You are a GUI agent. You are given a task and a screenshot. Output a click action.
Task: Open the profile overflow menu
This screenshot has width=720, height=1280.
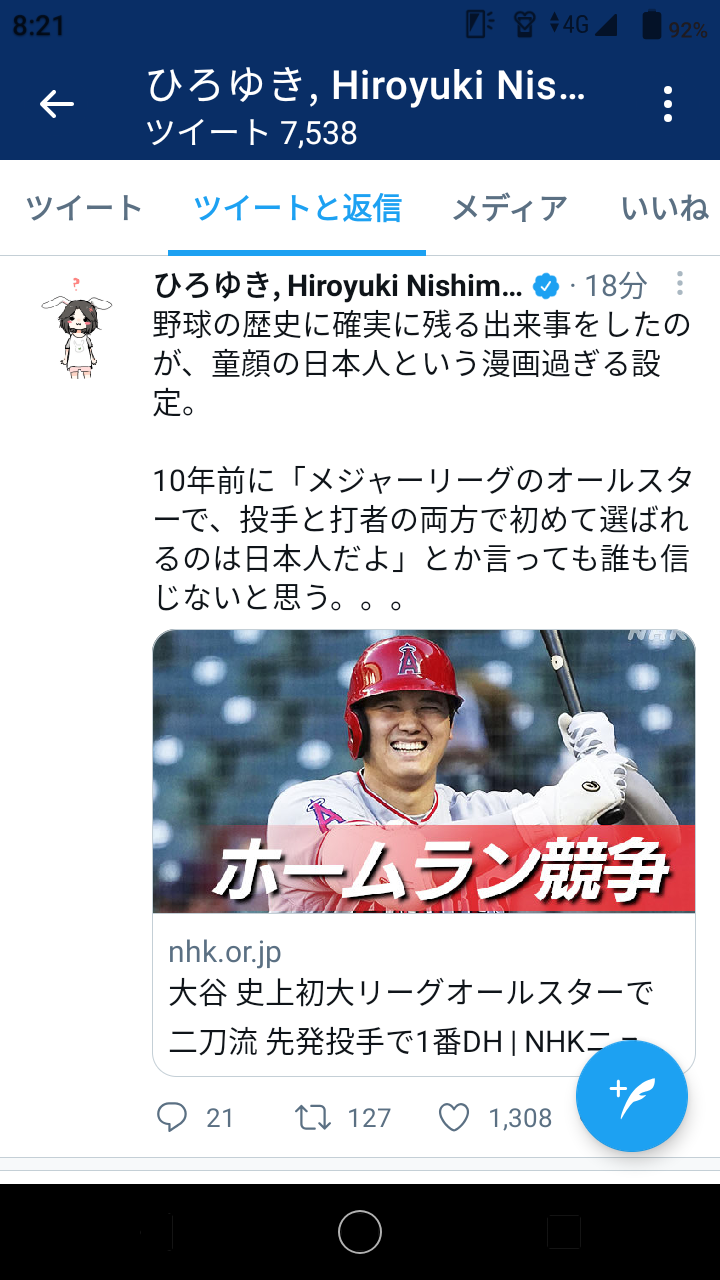click(668, 104)
